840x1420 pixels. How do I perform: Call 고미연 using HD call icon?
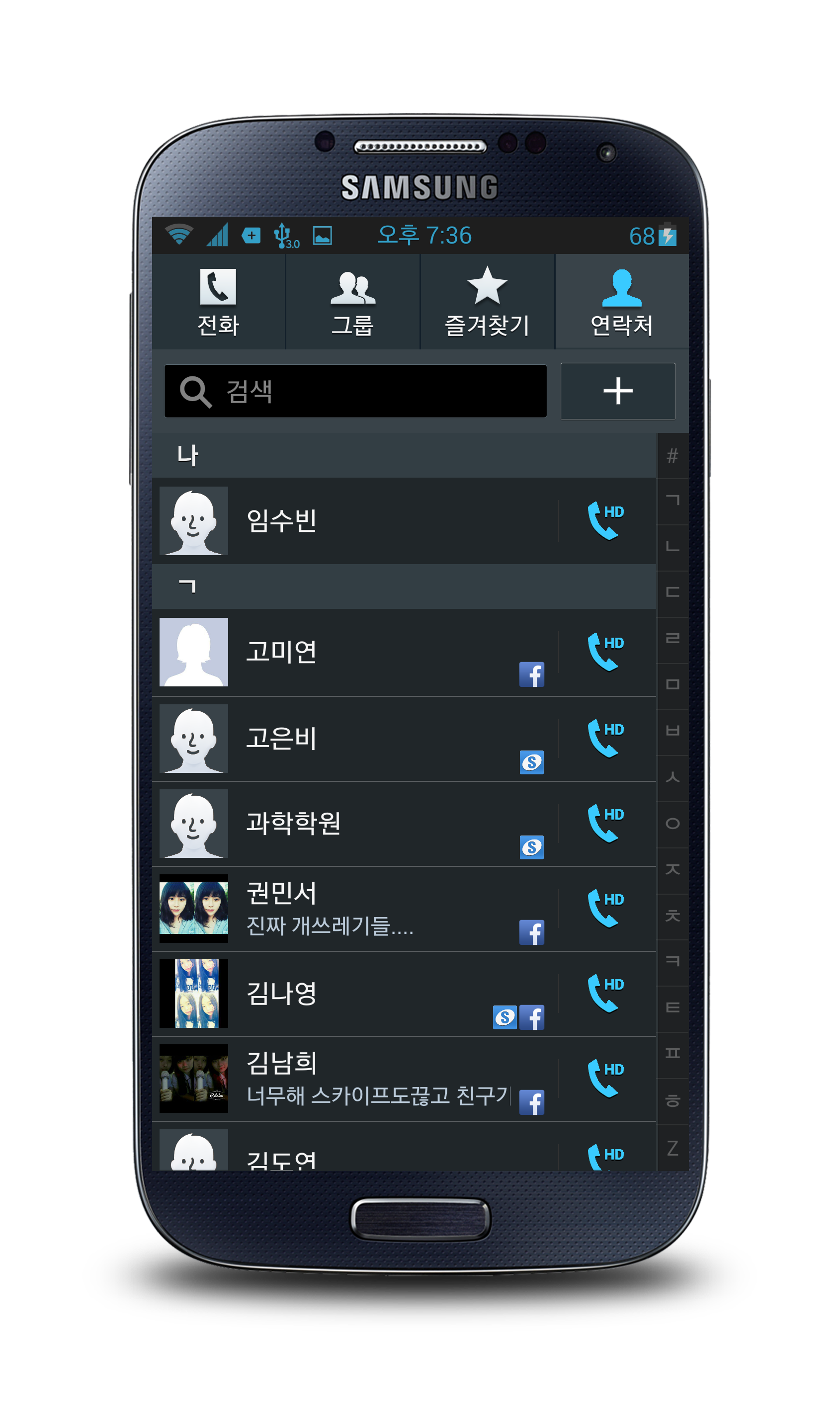(x=604, y=652)
